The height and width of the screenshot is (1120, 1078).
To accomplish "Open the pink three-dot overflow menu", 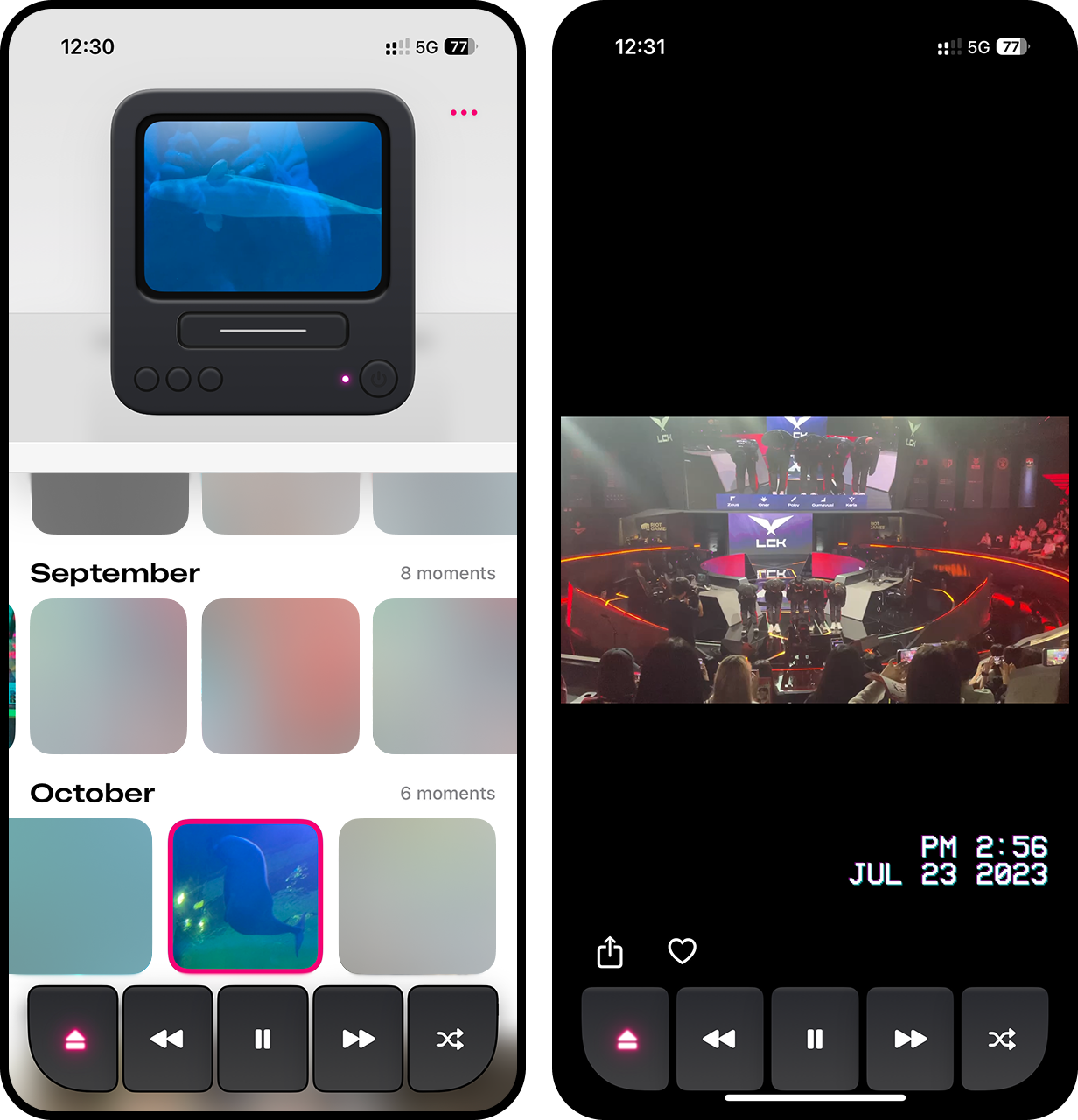I will click(464, 113).
